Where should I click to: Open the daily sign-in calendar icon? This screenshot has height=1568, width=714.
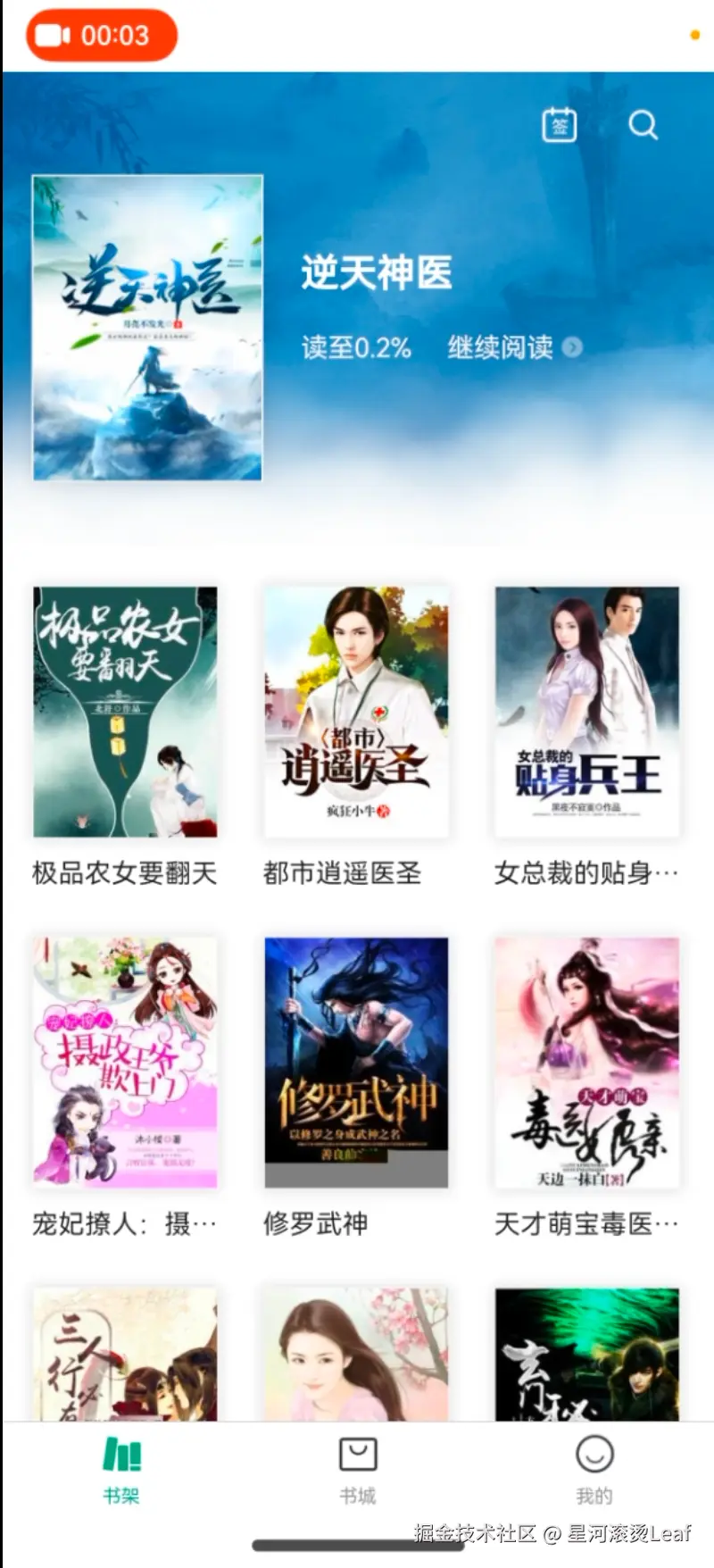560,125
